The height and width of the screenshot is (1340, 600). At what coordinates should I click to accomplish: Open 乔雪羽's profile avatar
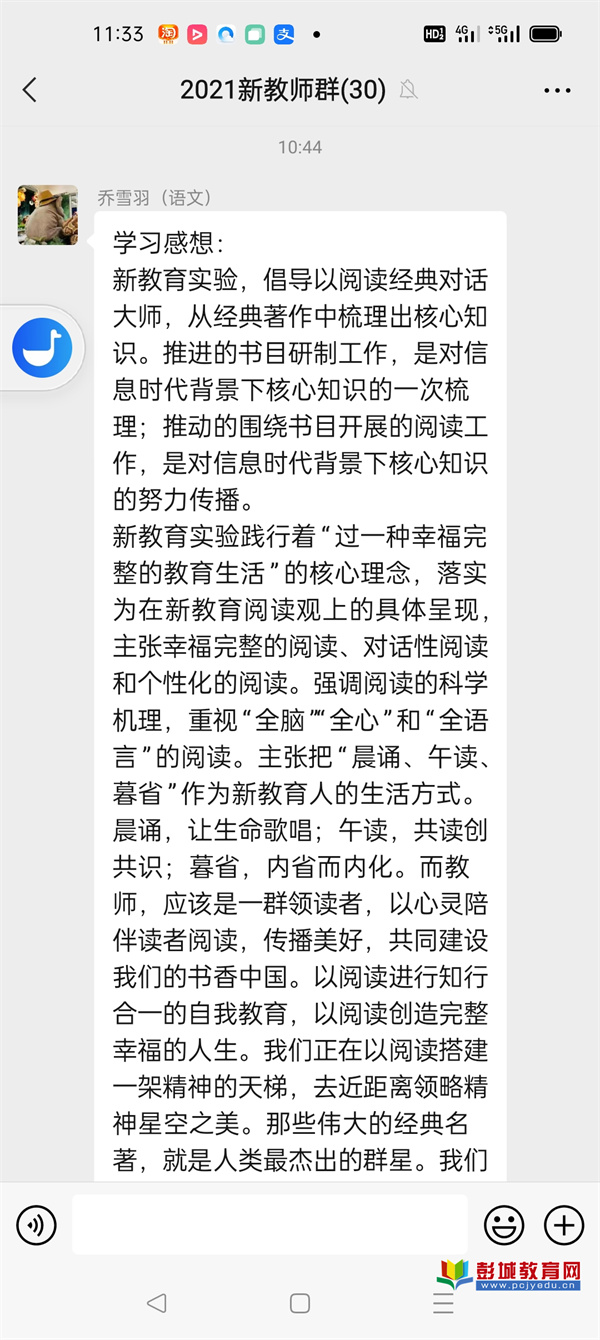pyautogui.click(x=48, y=215)
